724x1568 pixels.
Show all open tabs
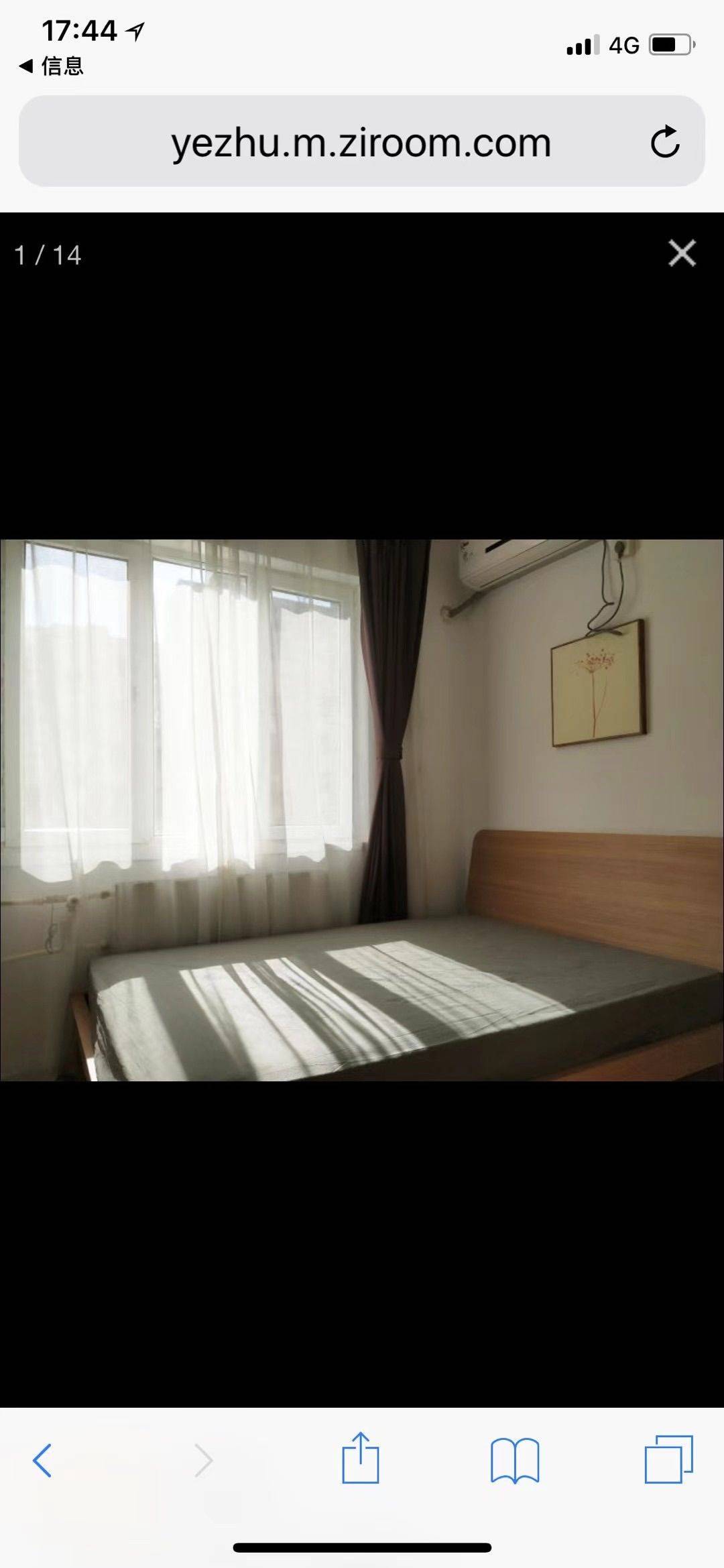click(668, 1459)
